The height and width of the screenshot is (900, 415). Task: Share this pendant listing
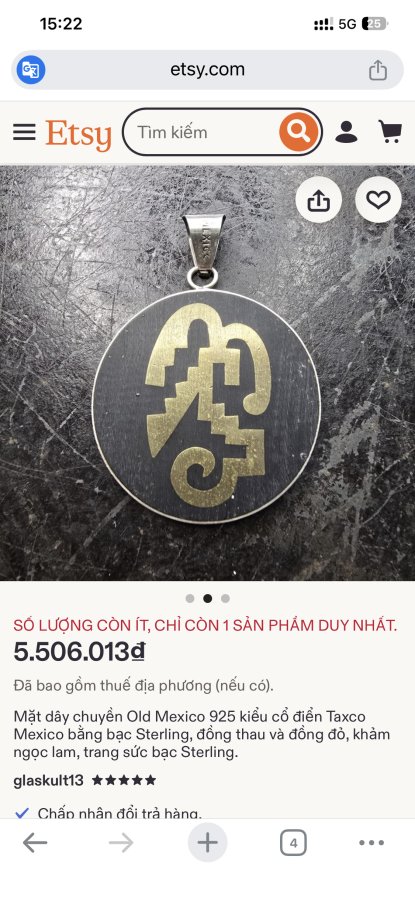(319, 200)
